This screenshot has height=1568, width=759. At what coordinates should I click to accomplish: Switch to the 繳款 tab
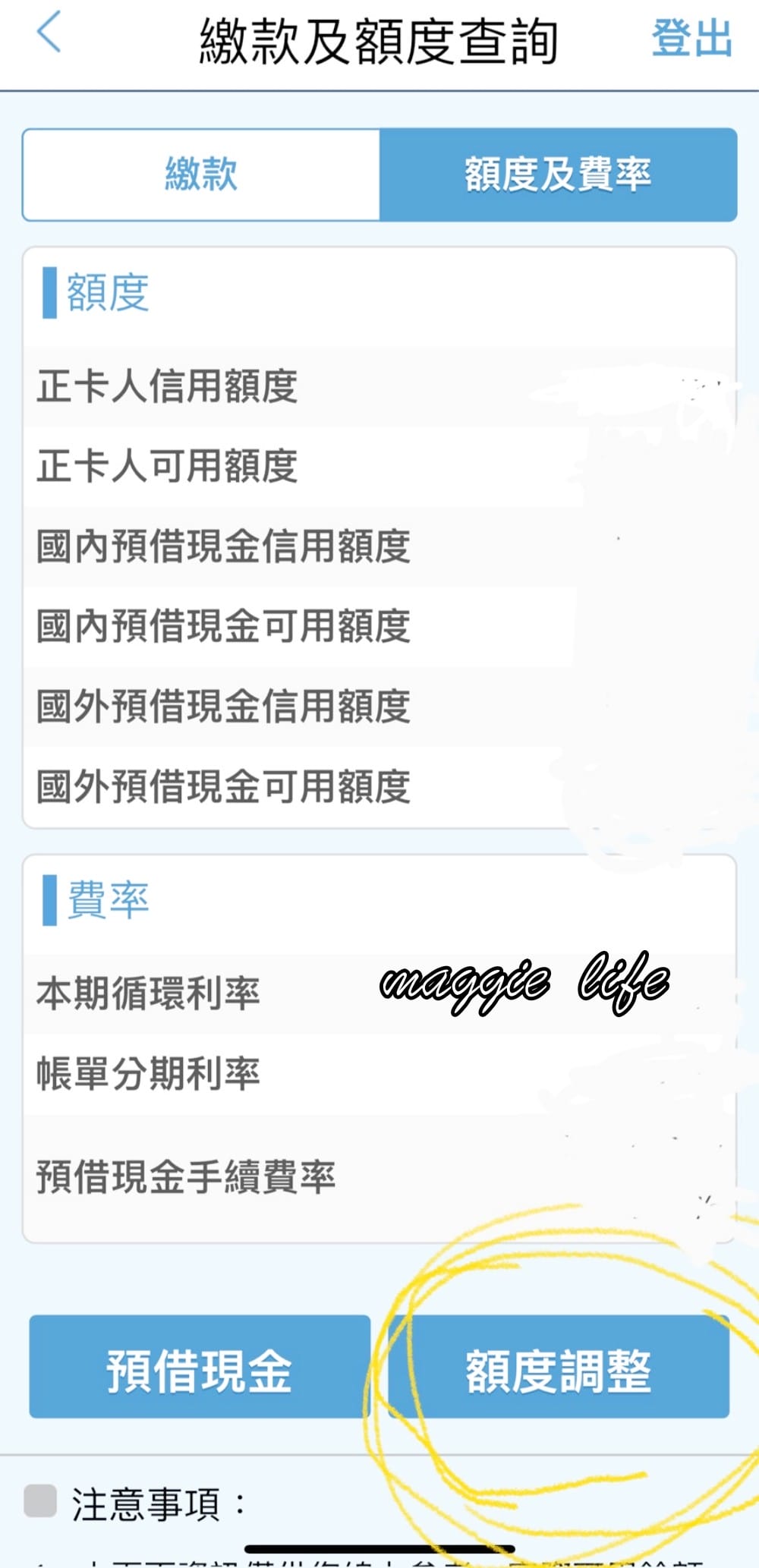point(201,174)
